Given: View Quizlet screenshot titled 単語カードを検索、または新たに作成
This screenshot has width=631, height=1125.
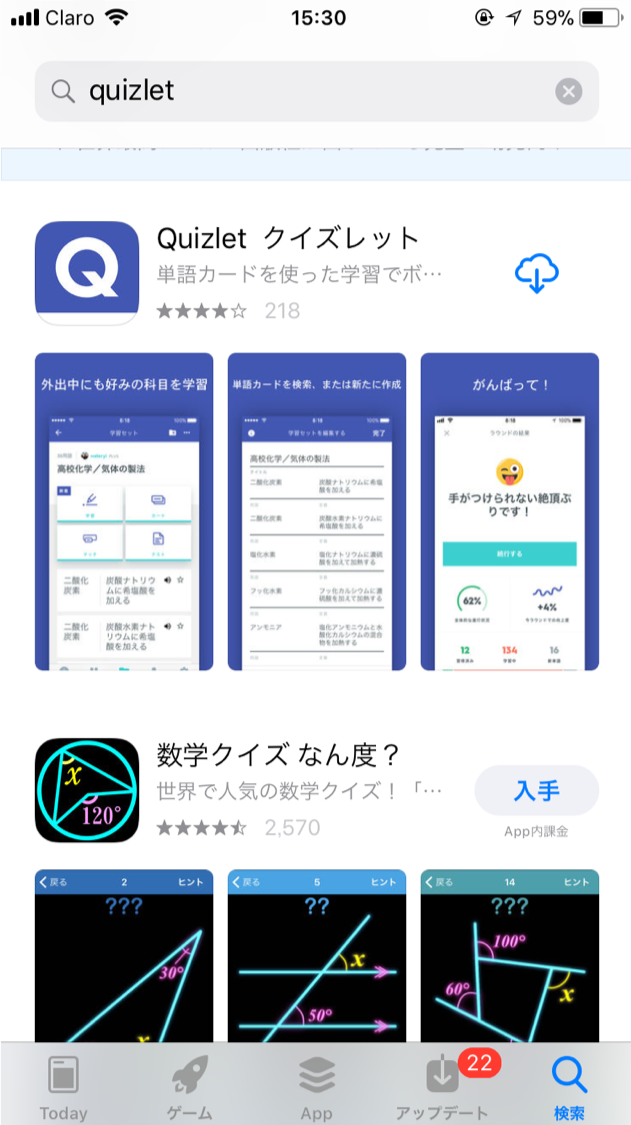Looking at the screenshot, I should (x=317, y=512).
